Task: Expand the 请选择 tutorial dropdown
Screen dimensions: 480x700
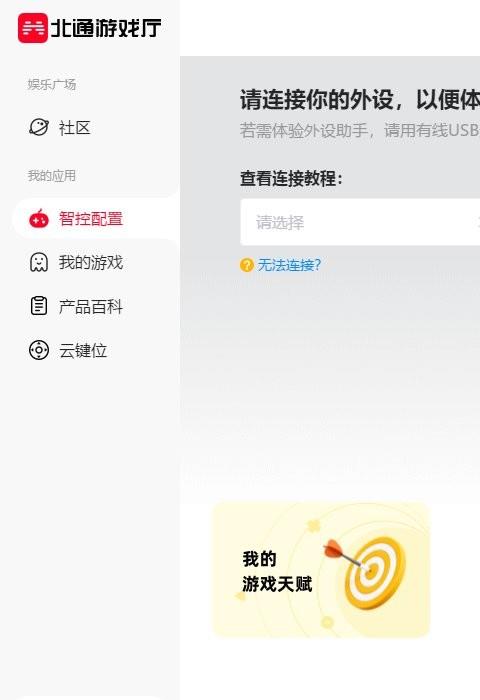Action: [x=360, y=222]
